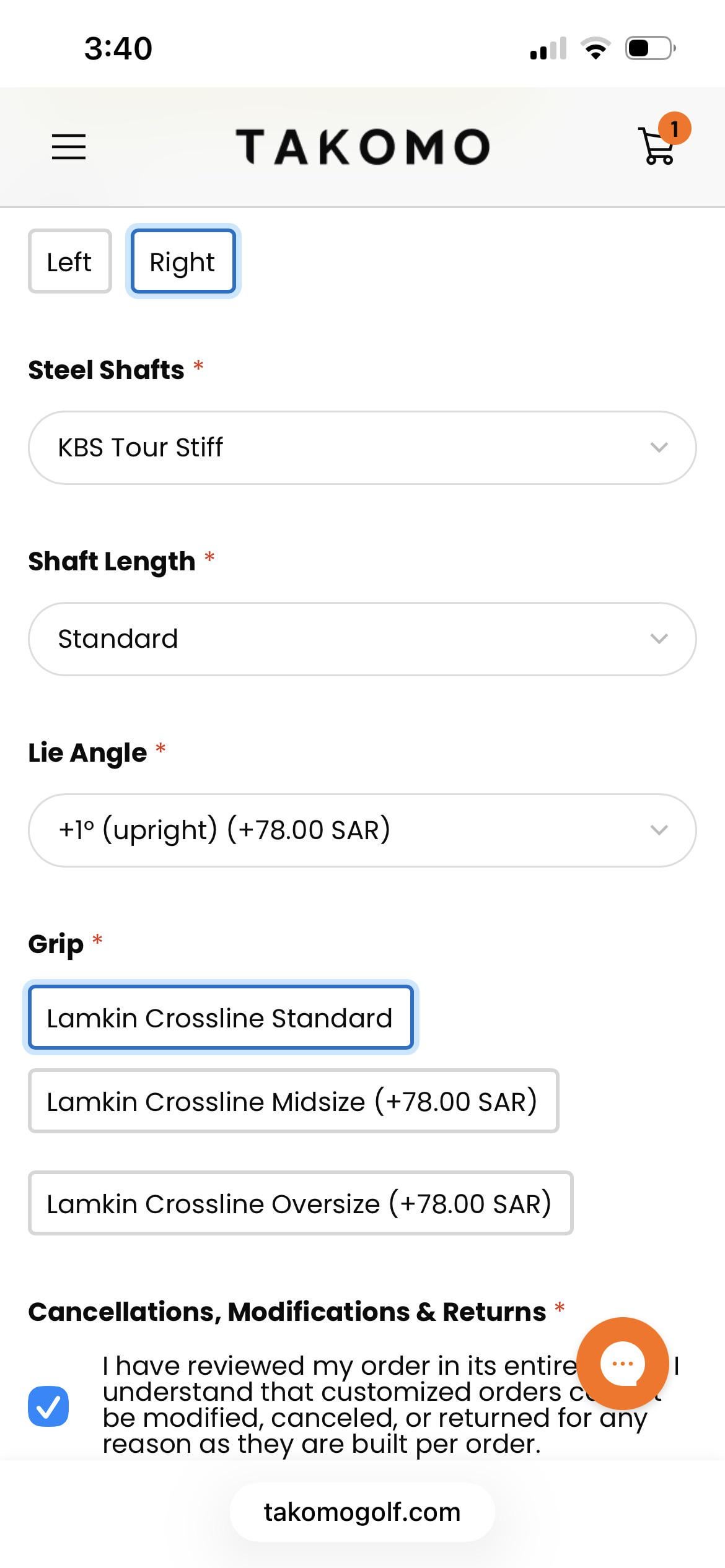Viewport: 725px width, 1568px height.
Task: Open the orange chat support bubble
Action: click(622, 1363)
